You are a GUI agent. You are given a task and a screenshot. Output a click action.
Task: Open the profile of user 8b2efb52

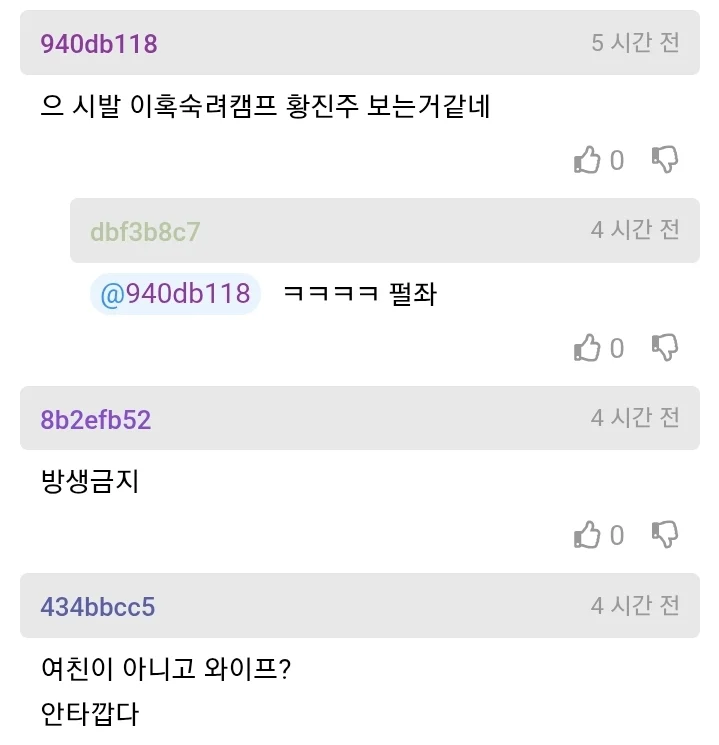coord(96,419)
